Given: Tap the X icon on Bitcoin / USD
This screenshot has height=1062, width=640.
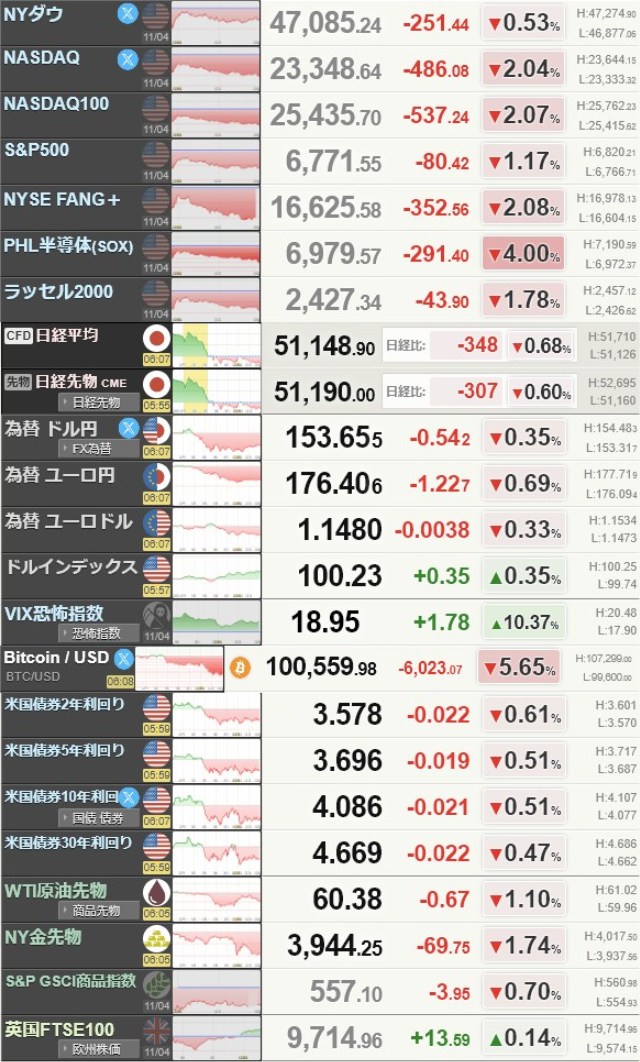Looking at the screenshot, I should click(x=123, y=658).
